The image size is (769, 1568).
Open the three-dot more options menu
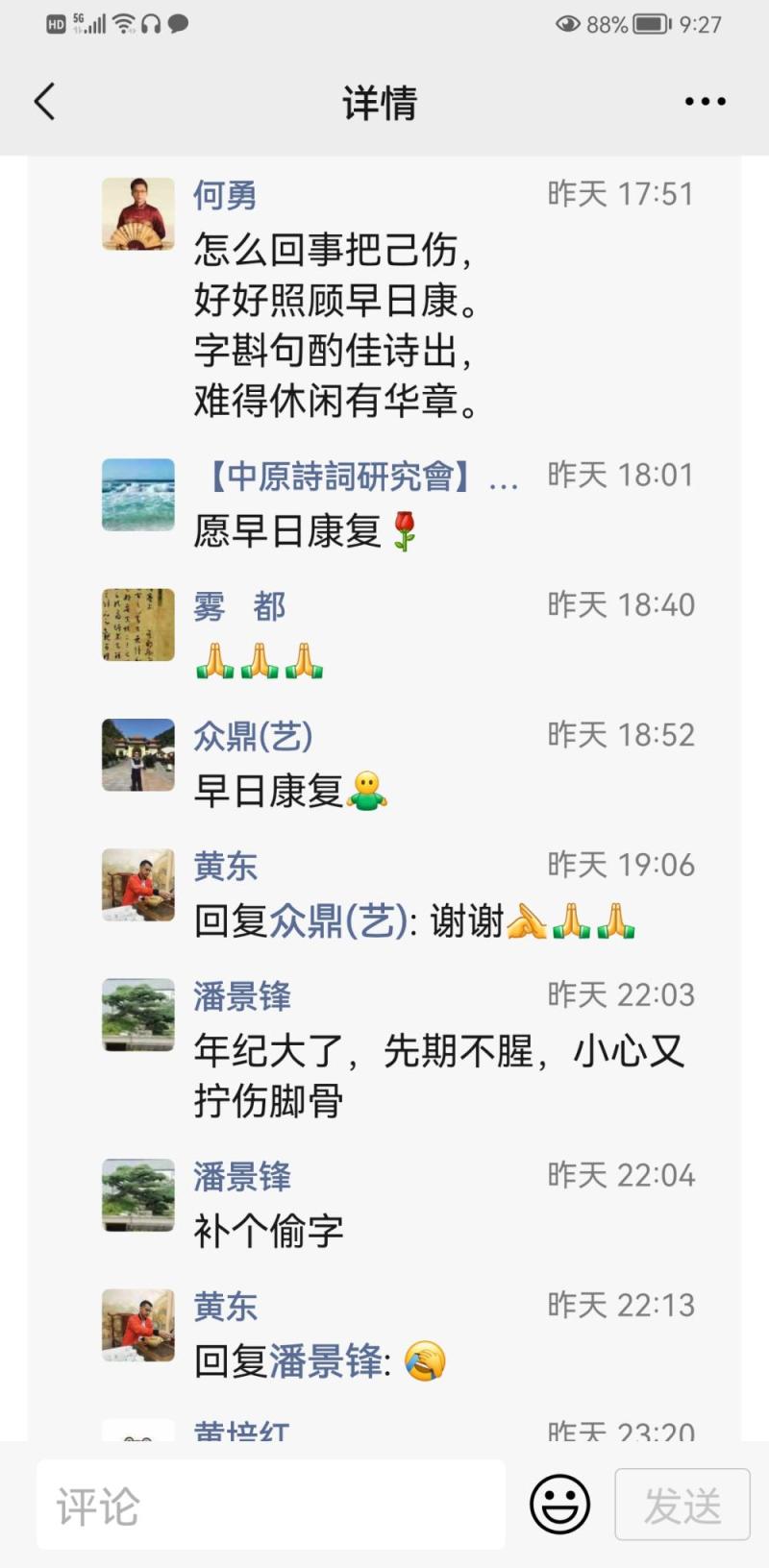click(x=705, y=102)
